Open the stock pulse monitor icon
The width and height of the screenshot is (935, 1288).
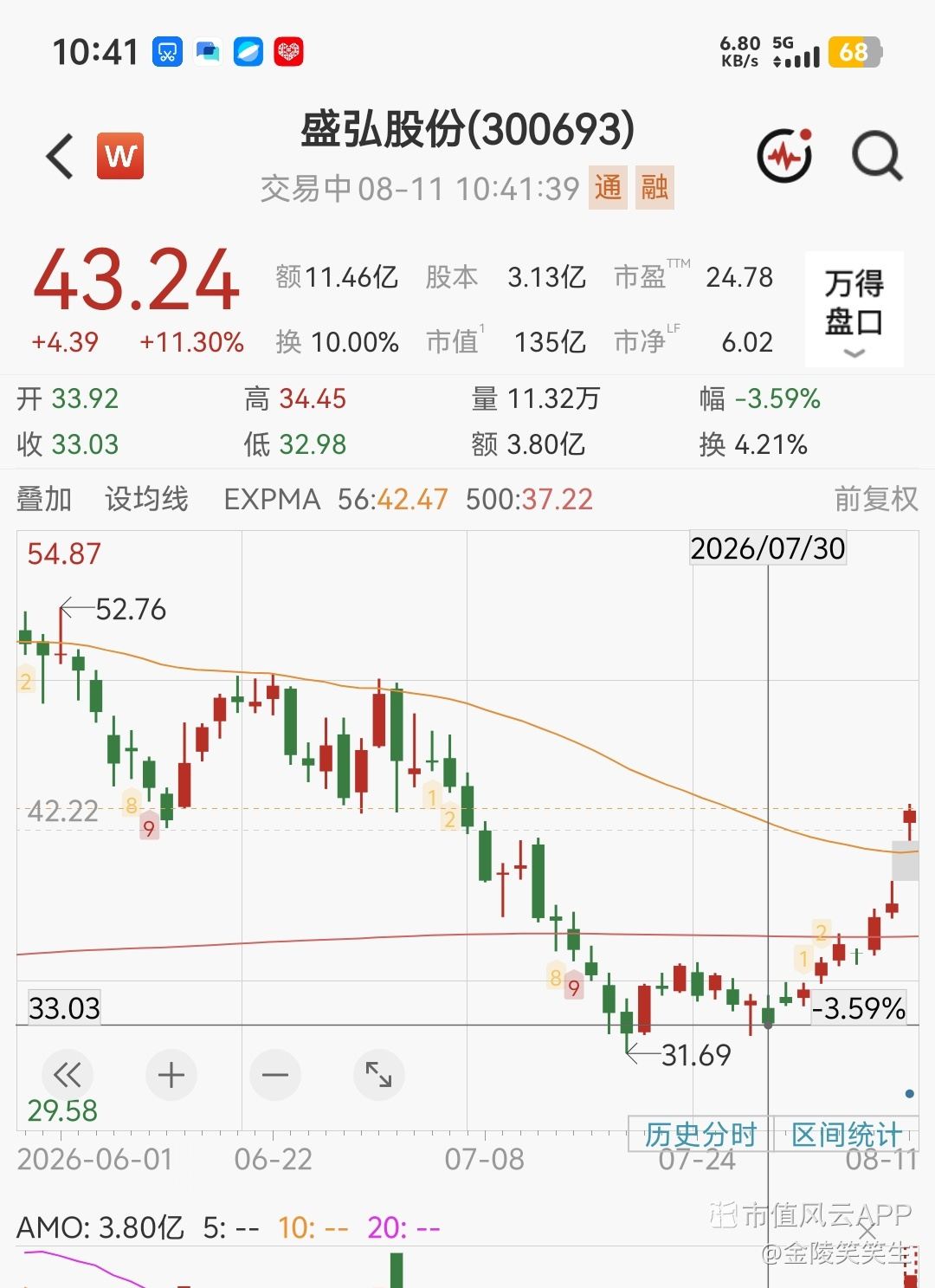pos(784,156)
